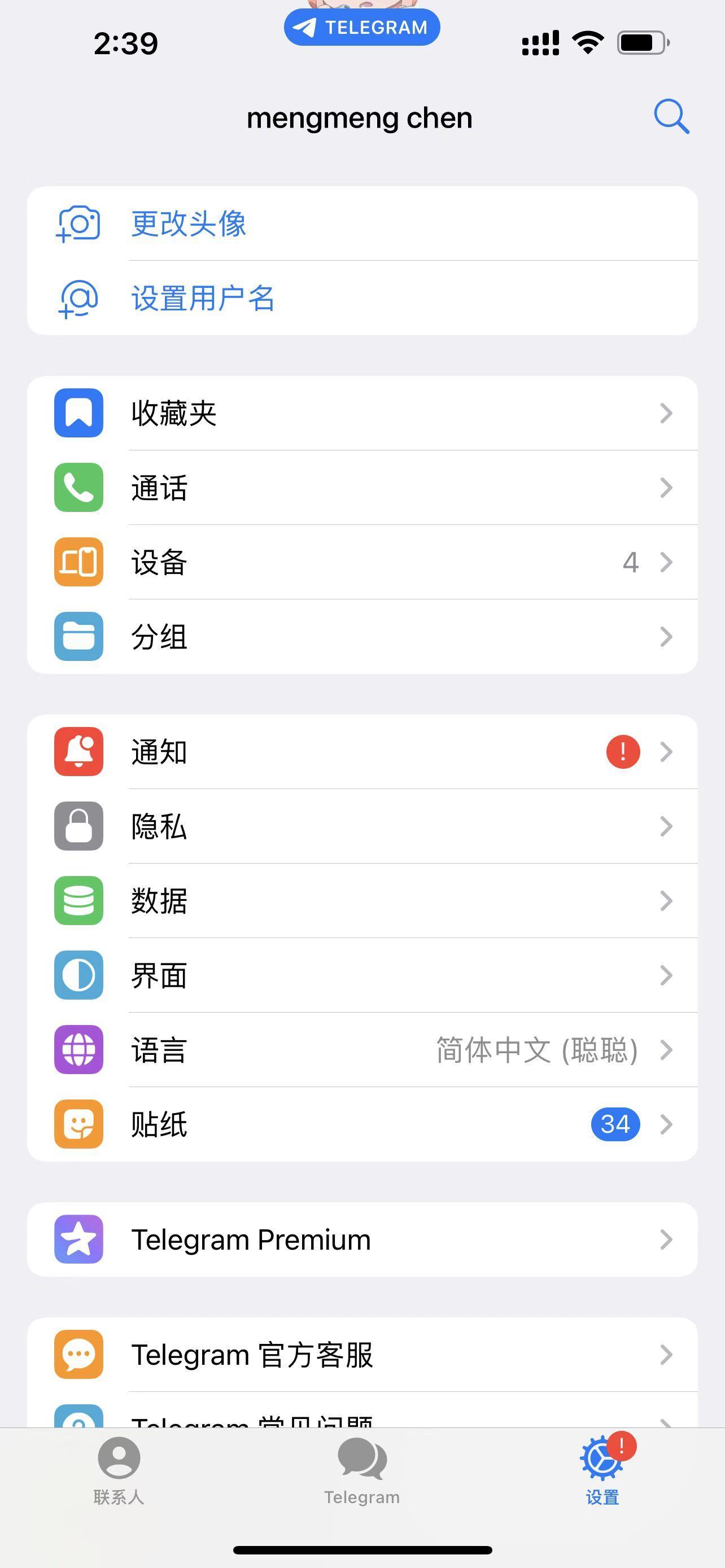Open 贴纸 stickers settings
This screenshot has width=725, height=1568.
361,1124
